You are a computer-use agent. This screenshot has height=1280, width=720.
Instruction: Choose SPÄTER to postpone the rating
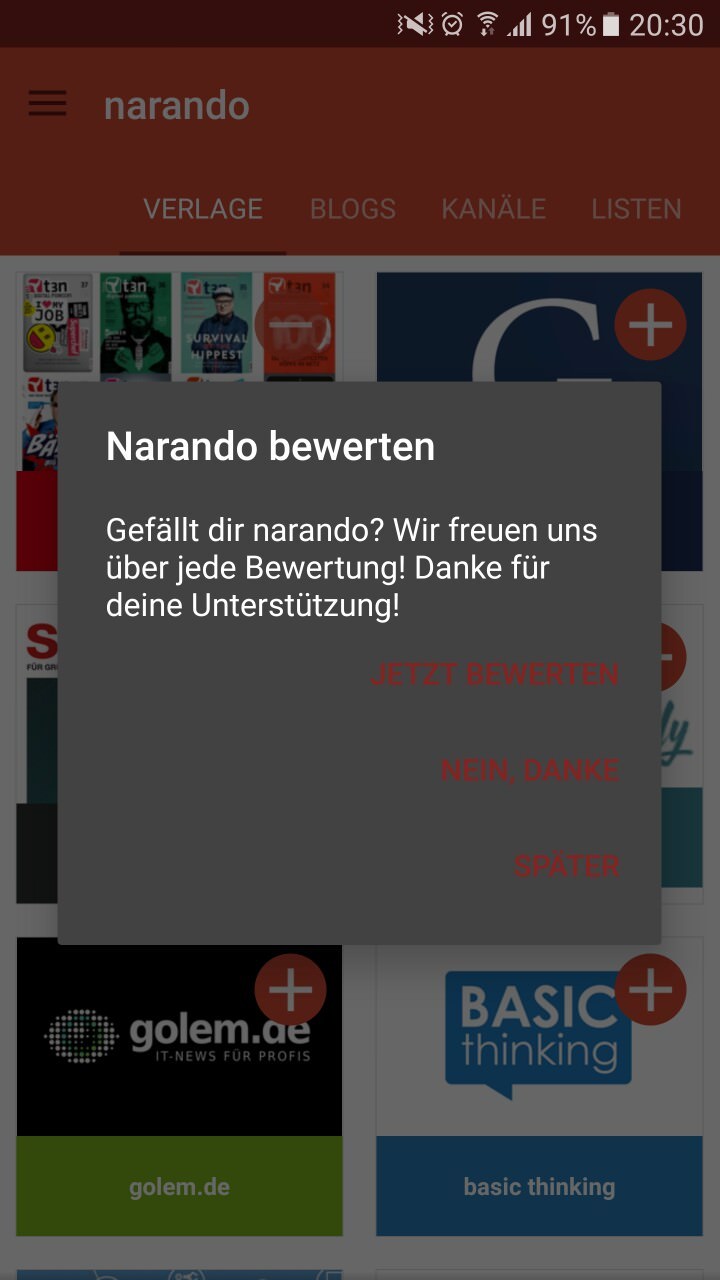pos(566,865)
